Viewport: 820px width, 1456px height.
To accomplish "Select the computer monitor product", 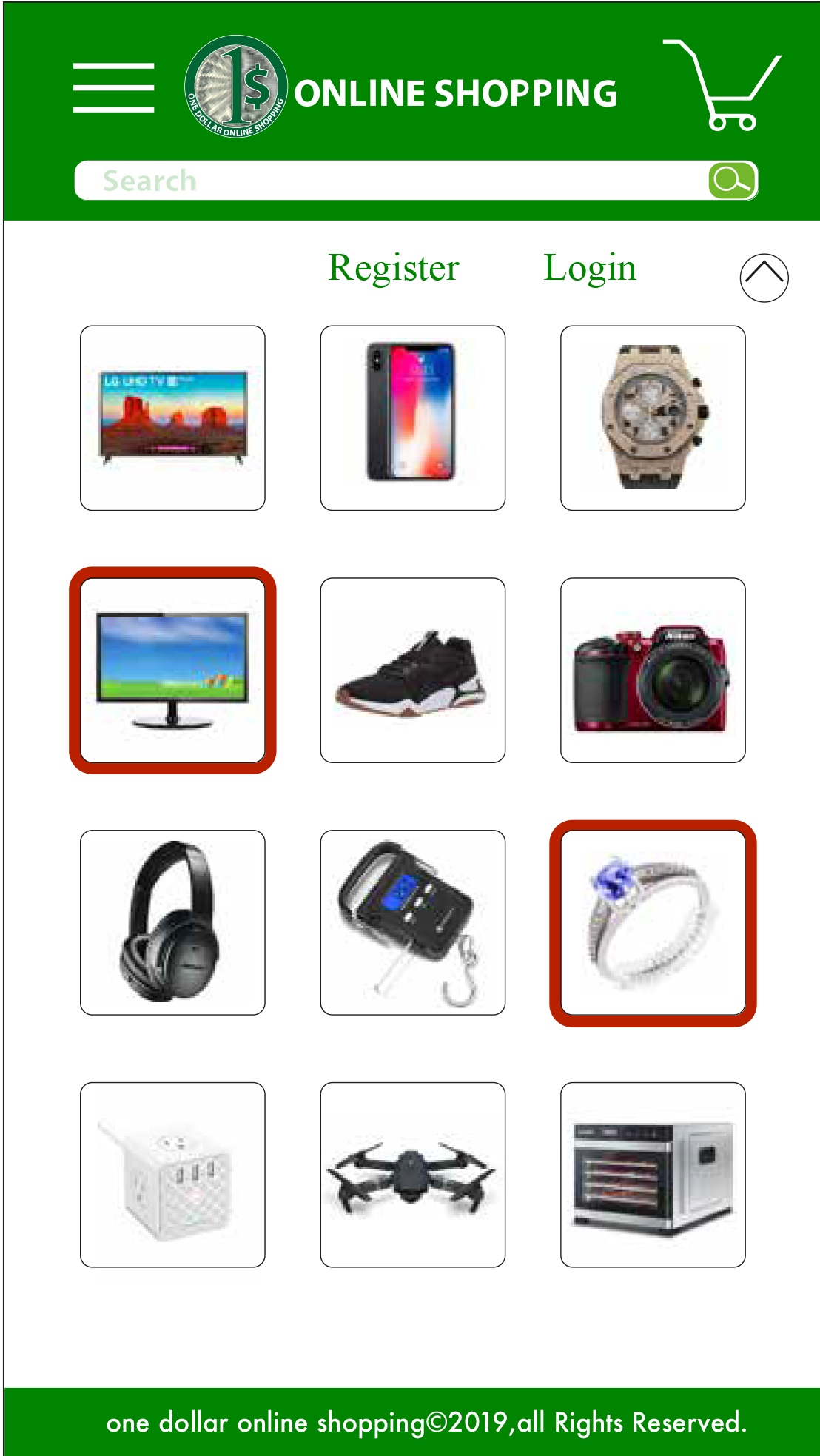I will coord(172,671).
